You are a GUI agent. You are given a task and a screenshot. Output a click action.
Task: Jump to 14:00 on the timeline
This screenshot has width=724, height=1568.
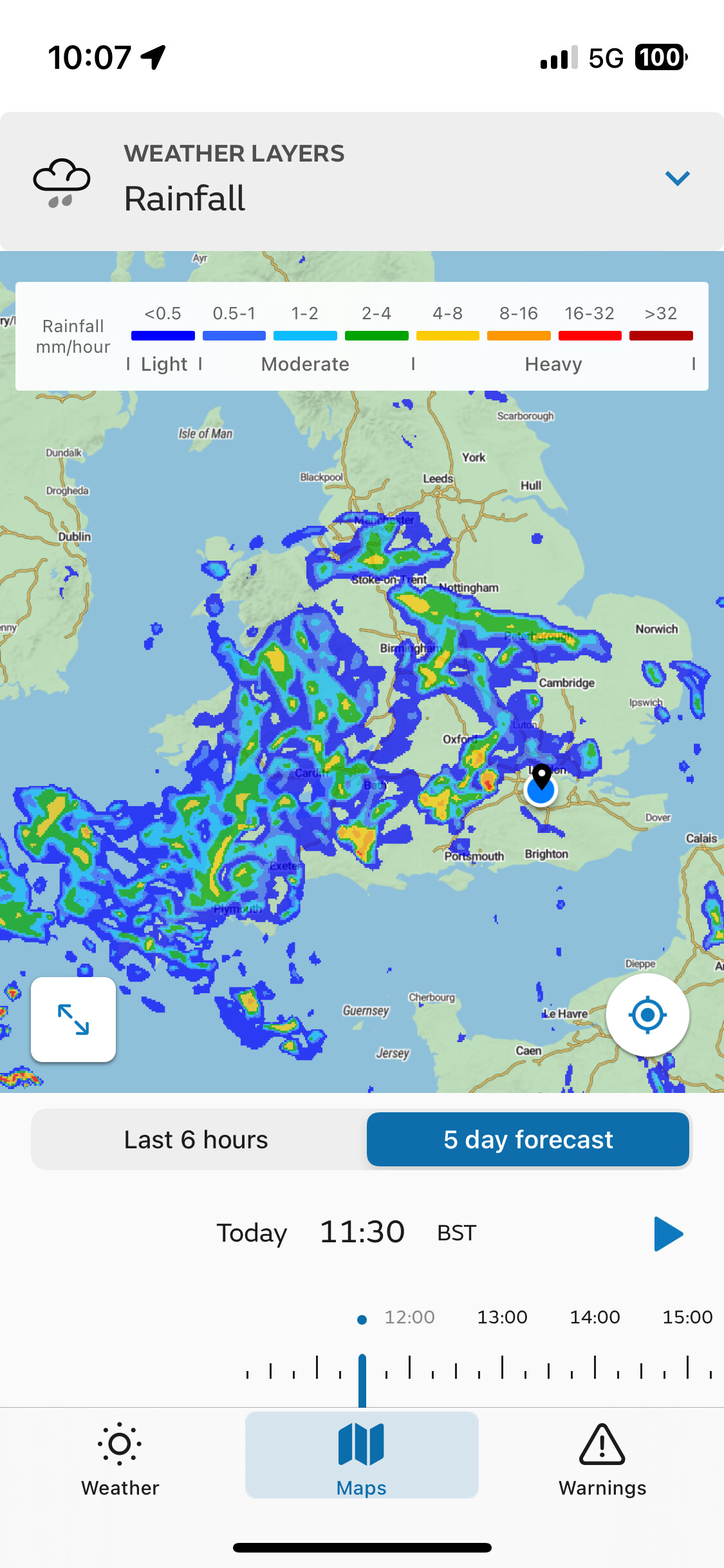coord(595,1317)
